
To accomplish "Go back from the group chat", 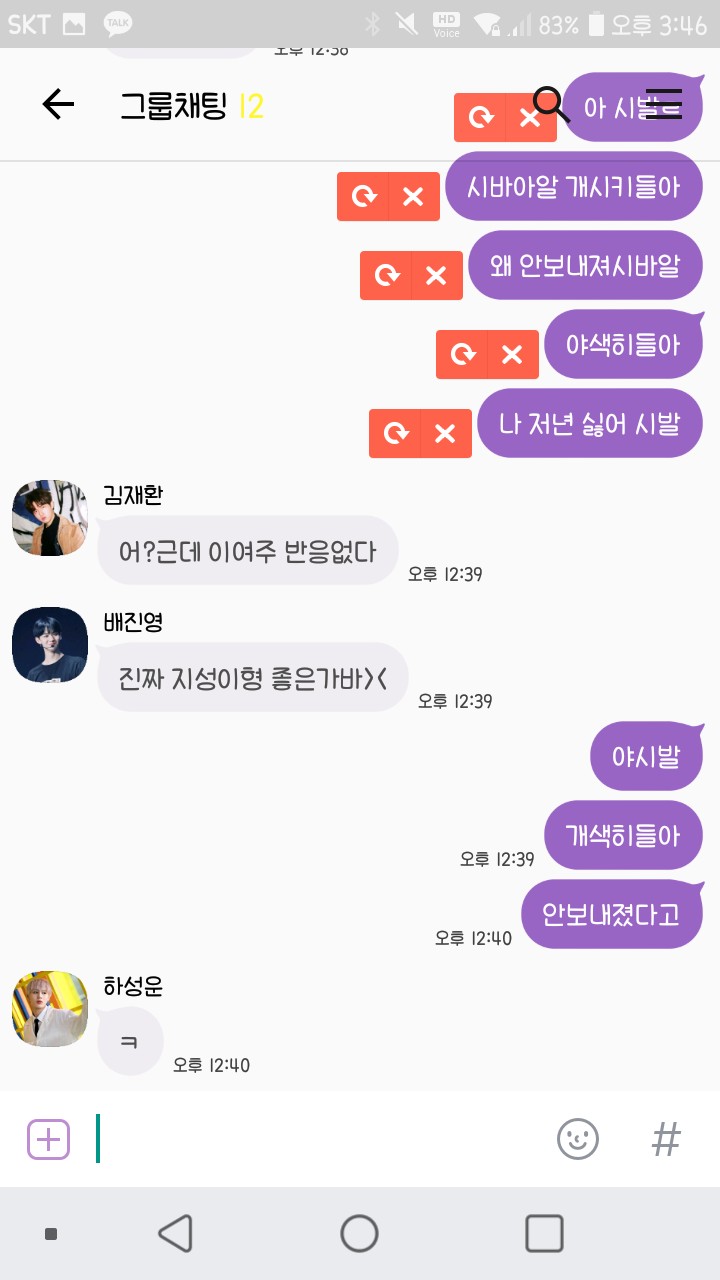I will click(x=58, y=104).
